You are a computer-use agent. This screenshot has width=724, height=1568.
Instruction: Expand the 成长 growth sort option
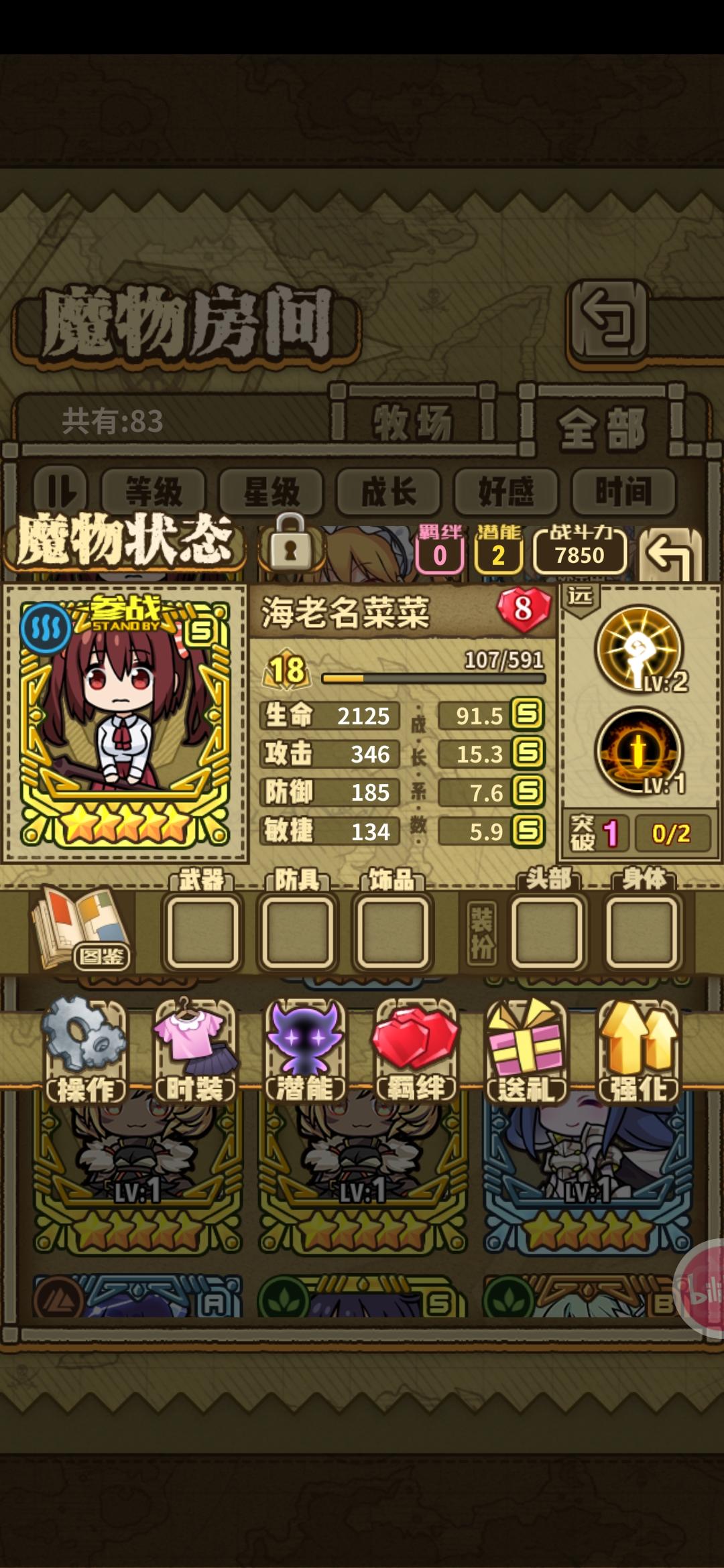[387, 491]
